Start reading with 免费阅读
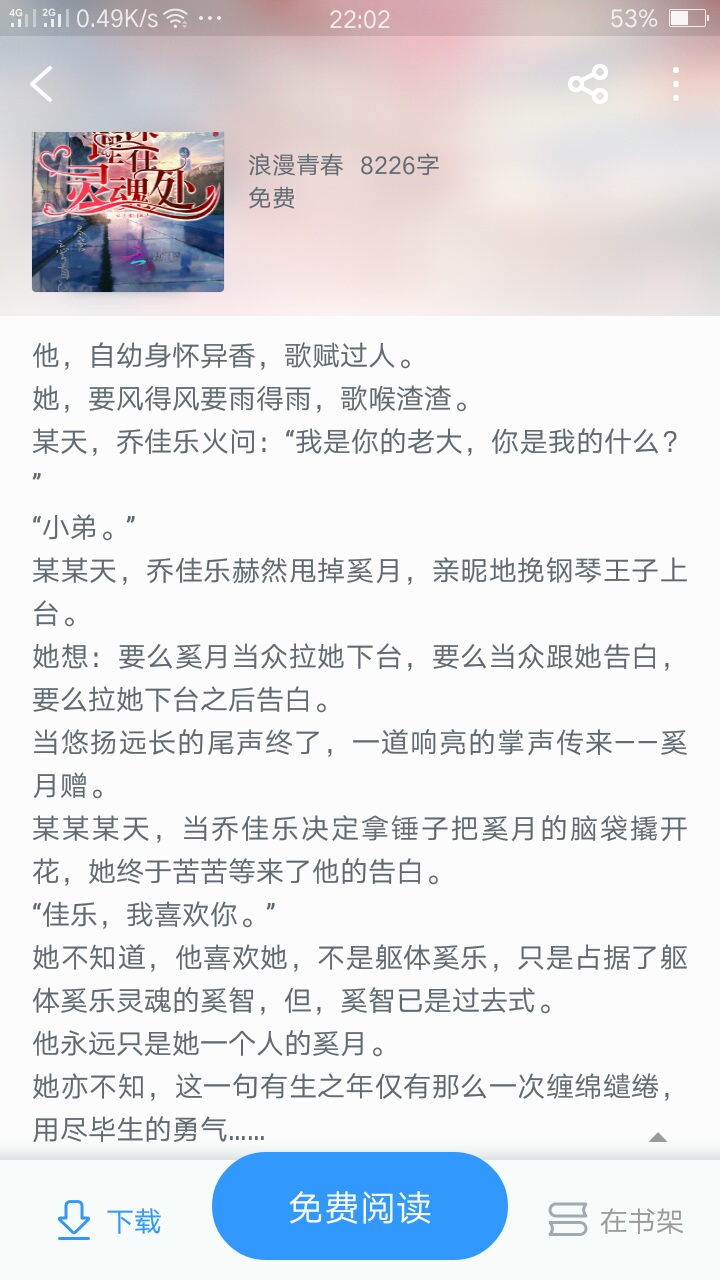720x1280 pixels. click(360, 1207)
